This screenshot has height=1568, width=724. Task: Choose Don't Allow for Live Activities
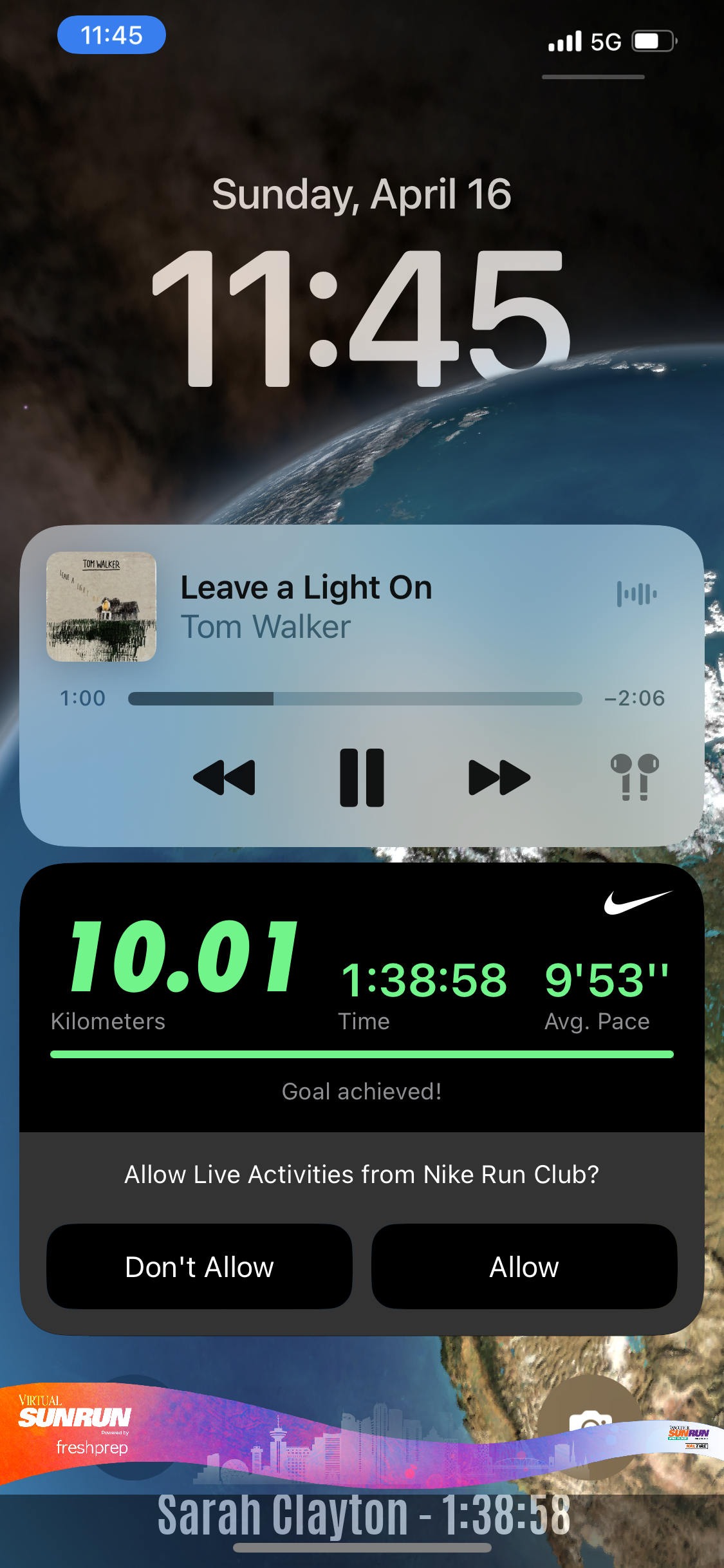[200, 1266]
